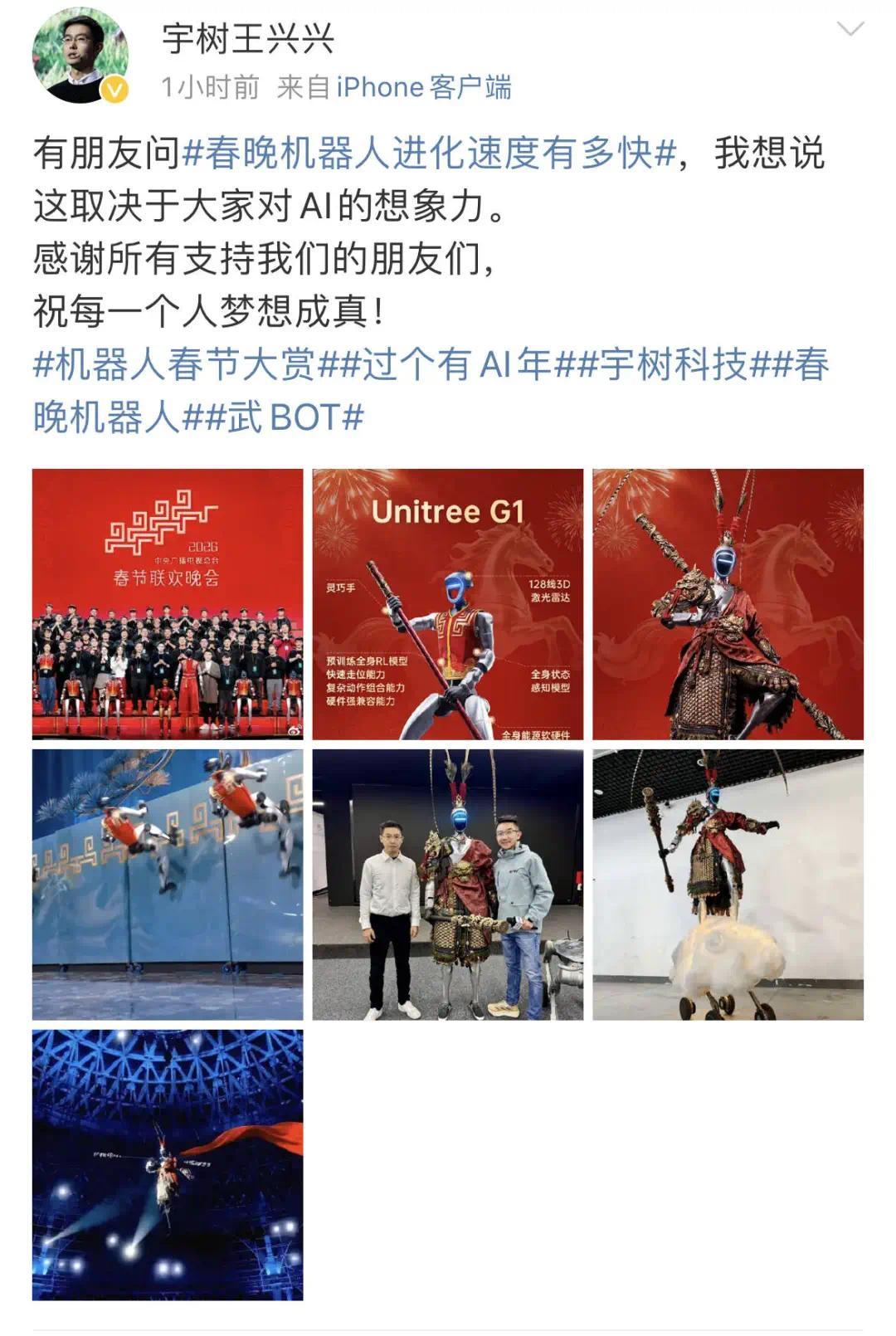
Task: Open 宇树王兴兴's profile avatar
Action: 80,55
